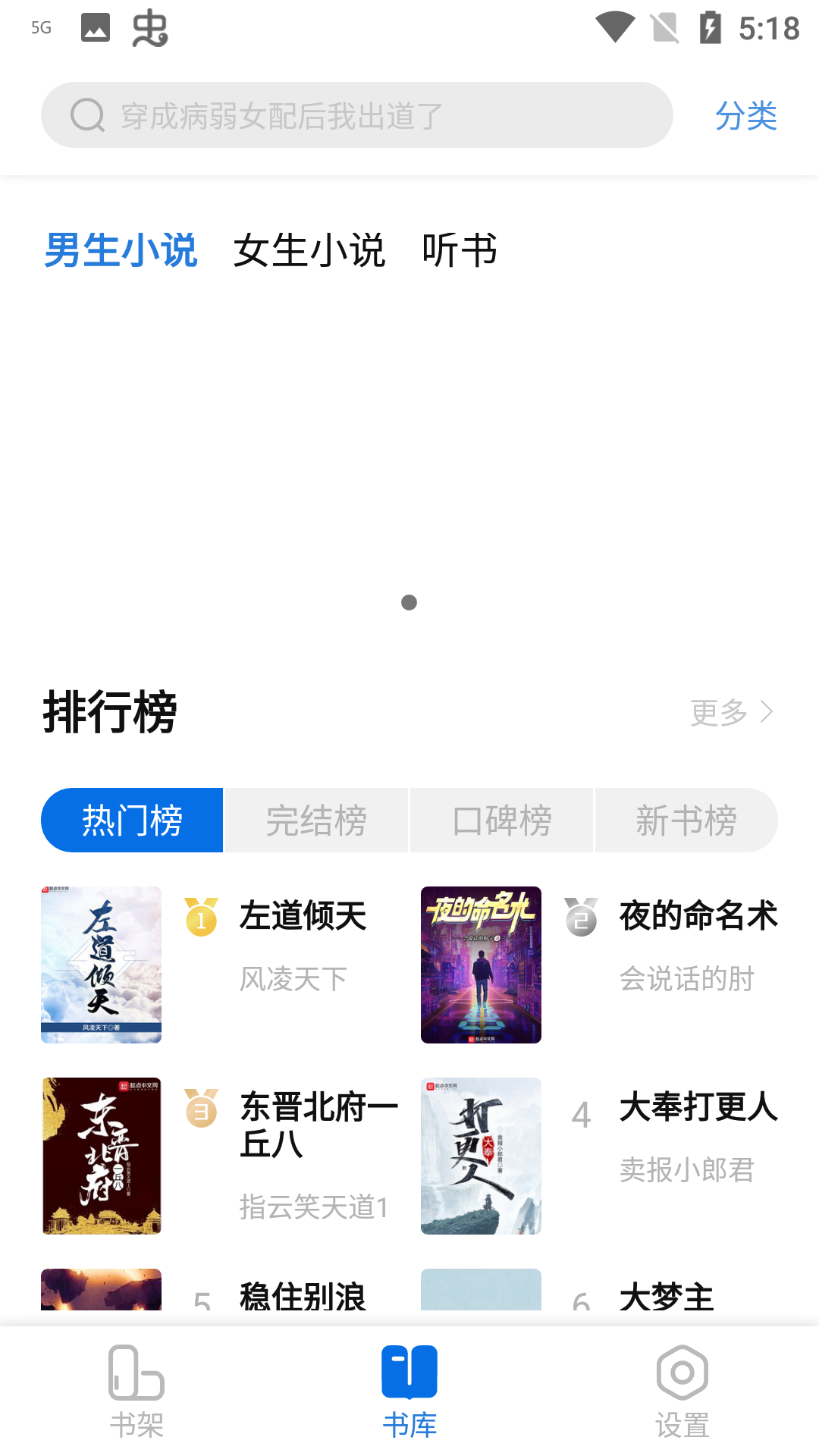Tap the silver medal icon beside 夜的命名术

click(x=581, y=919)
